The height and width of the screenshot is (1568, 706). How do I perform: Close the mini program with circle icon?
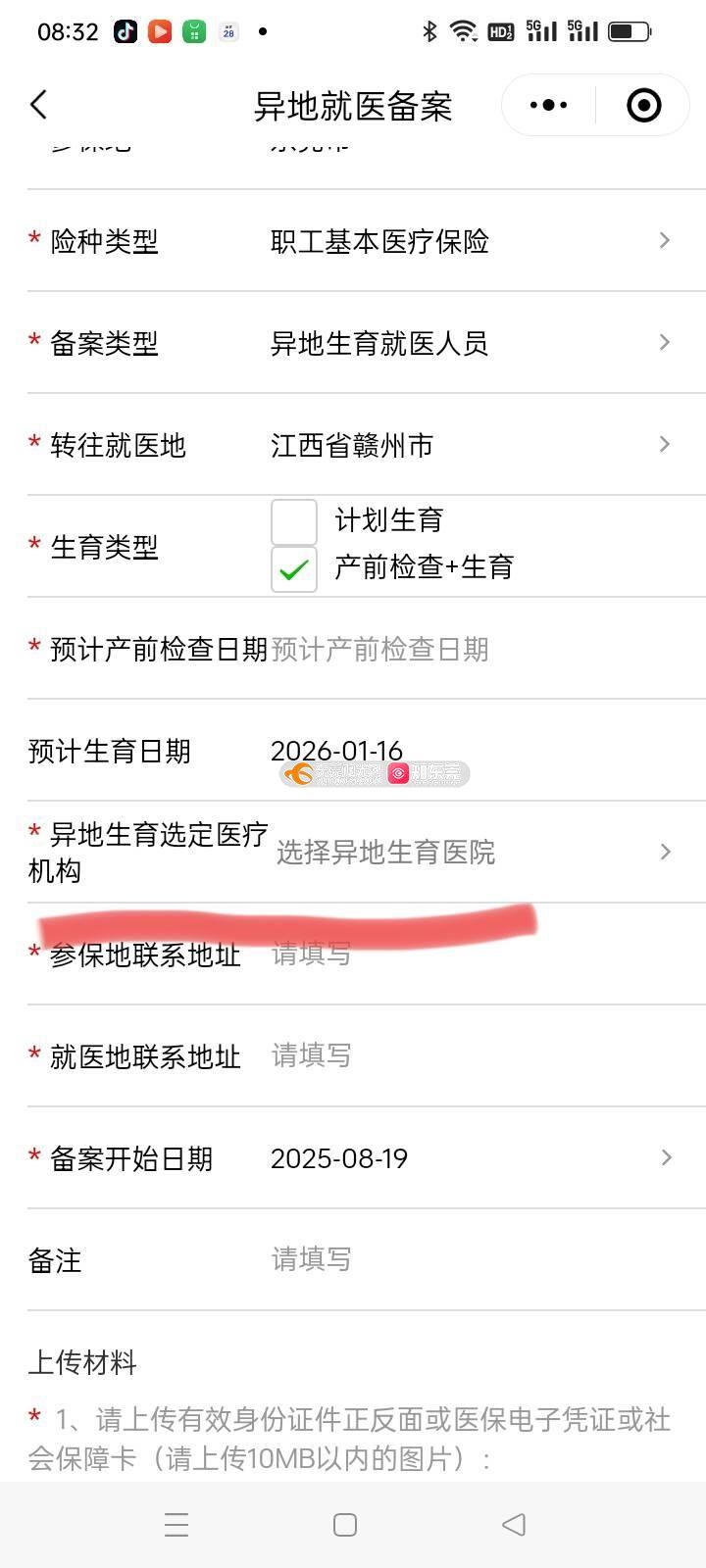(644, 105)
